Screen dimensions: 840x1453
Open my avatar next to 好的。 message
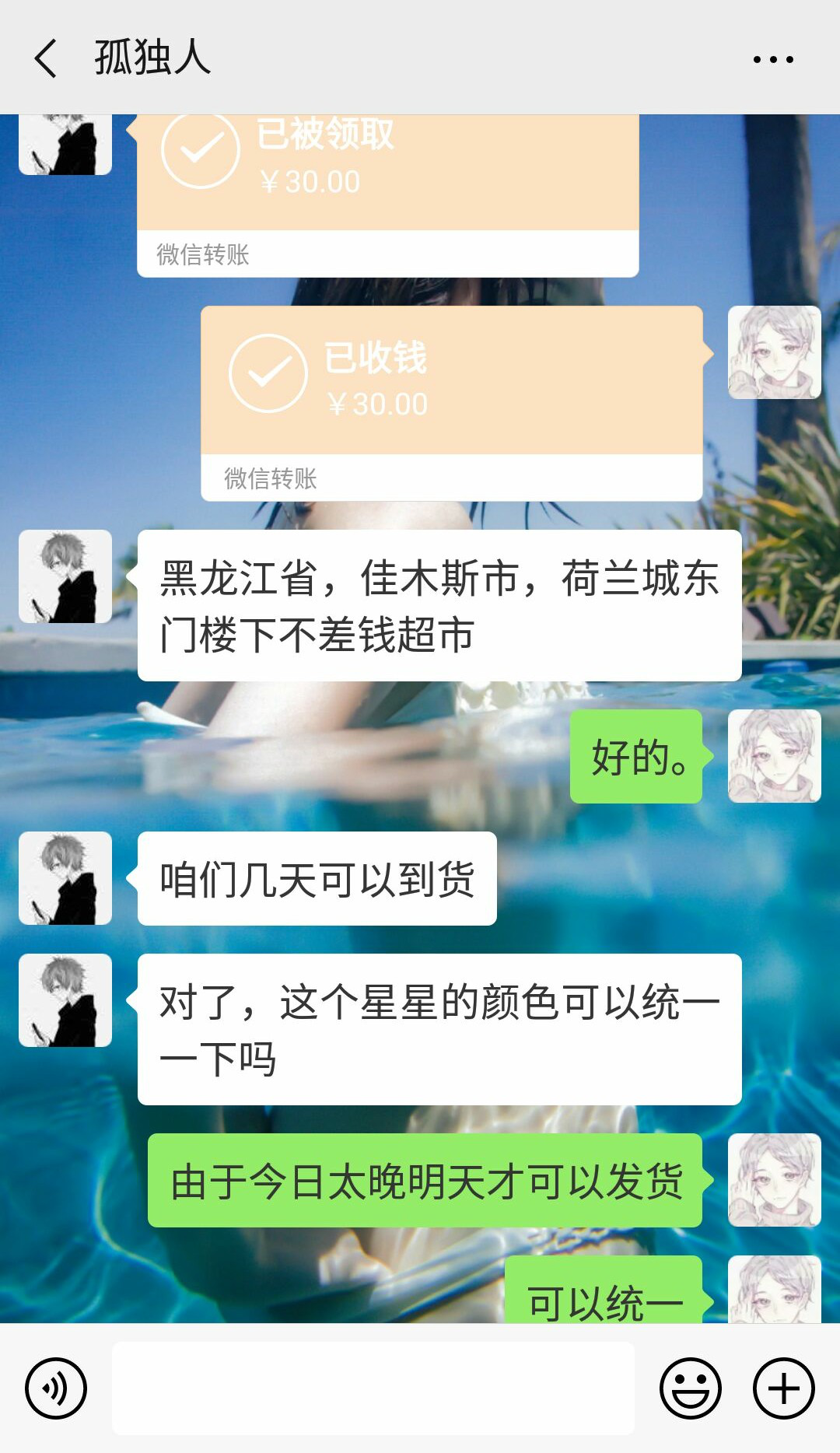click(x=774, y=756)
